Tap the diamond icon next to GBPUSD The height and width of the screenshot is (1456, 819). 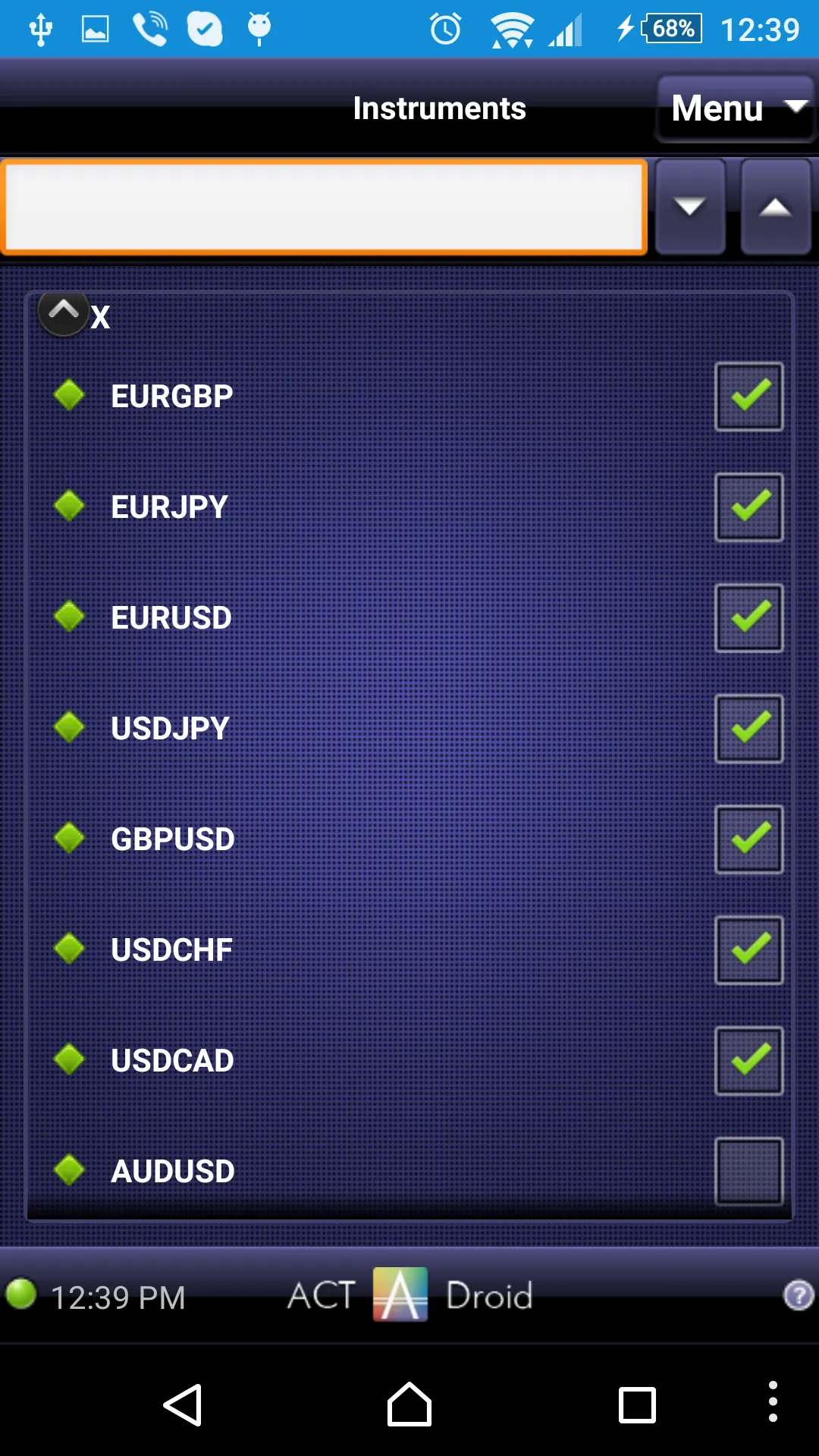pos(70,837)
